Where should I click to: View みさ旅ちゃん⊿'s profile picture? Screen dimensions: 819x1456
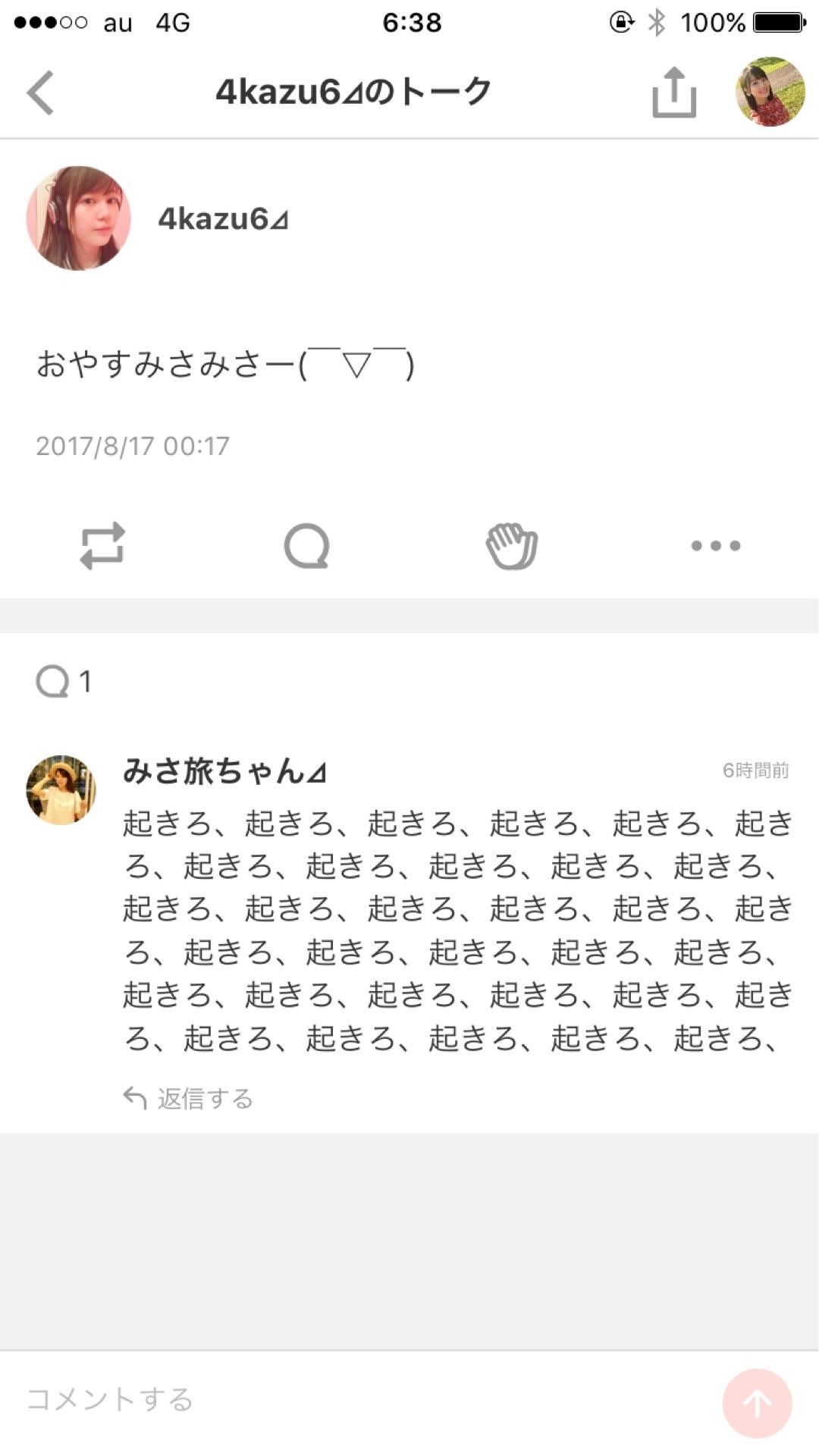coord(61,789)
